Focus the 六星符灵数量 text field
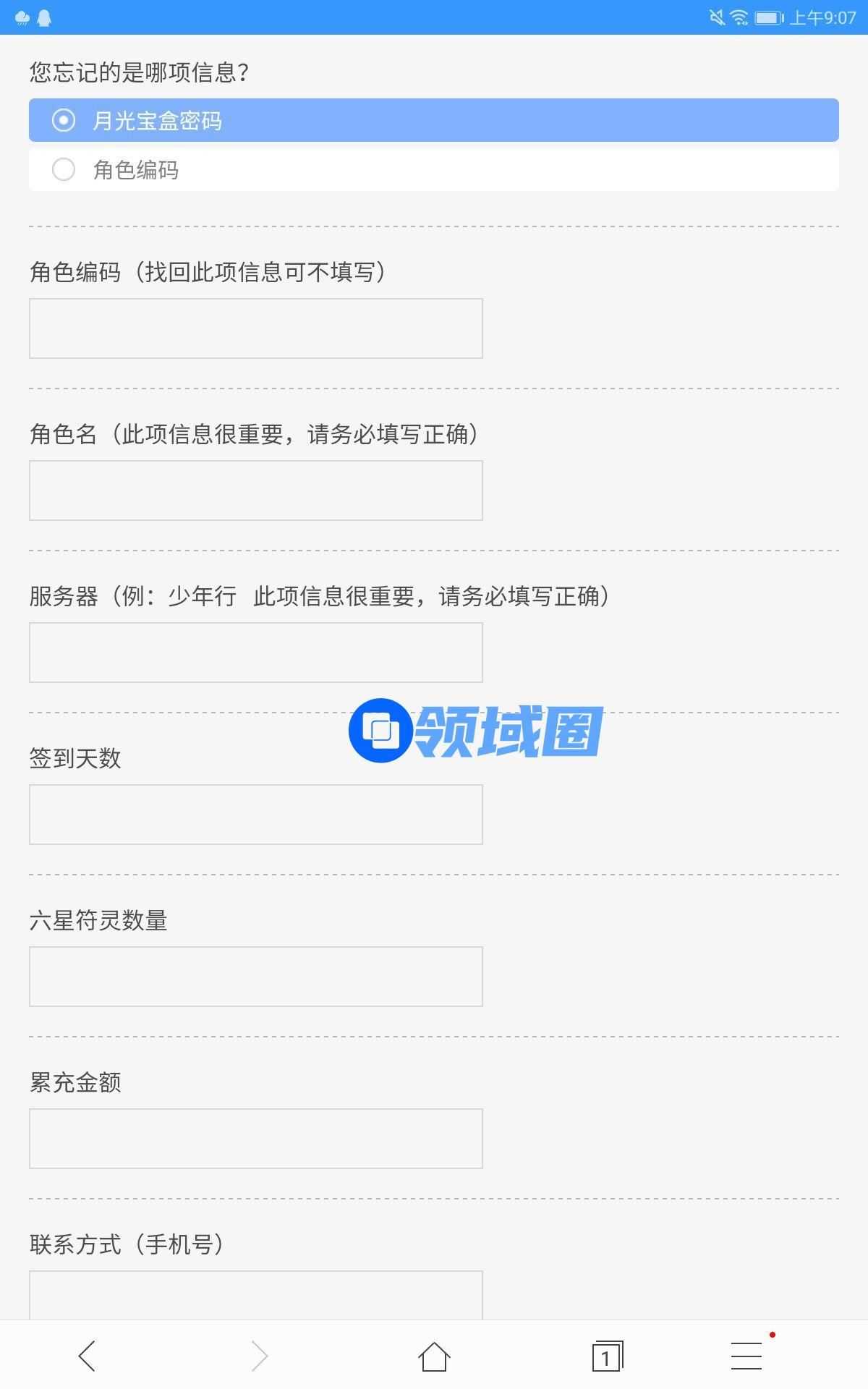Viewport: 868px width, 1389px height. point(255,977)
